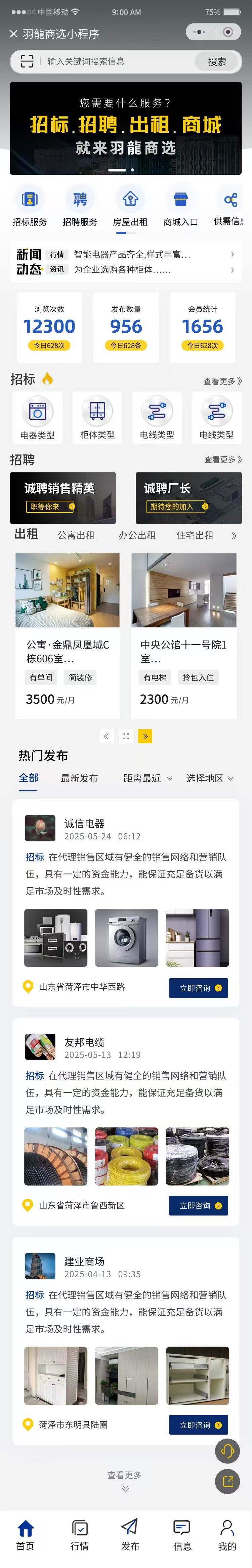The height and width of the screenshot is (1568, 252).
Task: Switch to 办公出租 rental tab
Action: 137,535
